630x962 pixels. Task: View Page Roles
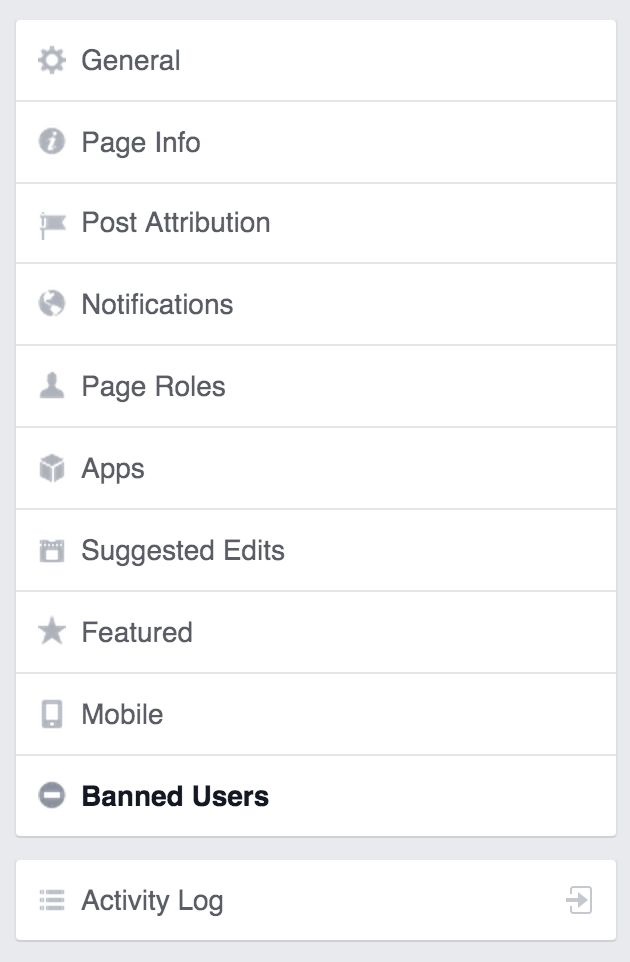(153, 387)
